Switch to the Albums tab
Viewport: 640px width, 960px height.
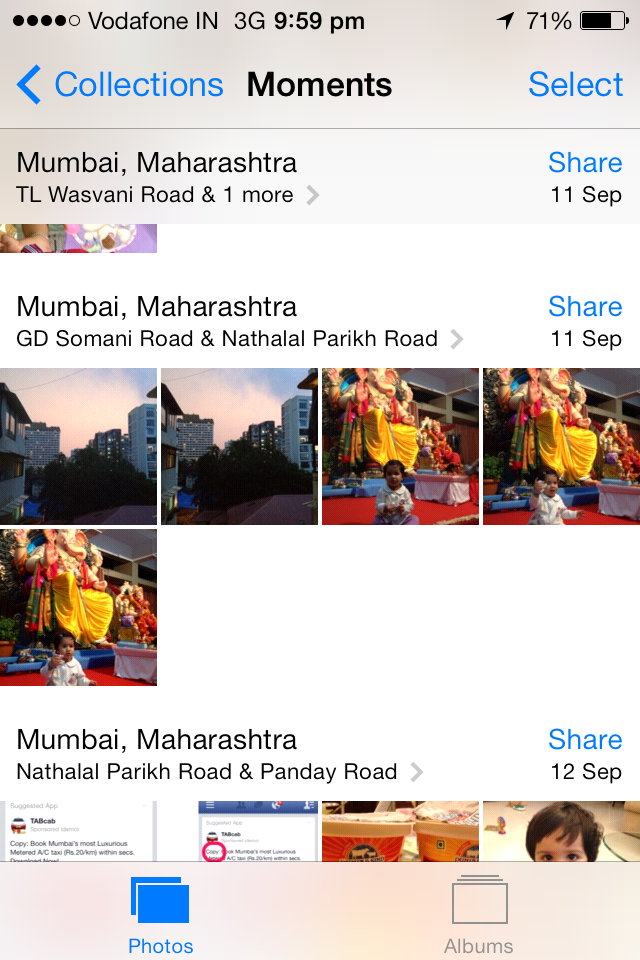[479, 912]
